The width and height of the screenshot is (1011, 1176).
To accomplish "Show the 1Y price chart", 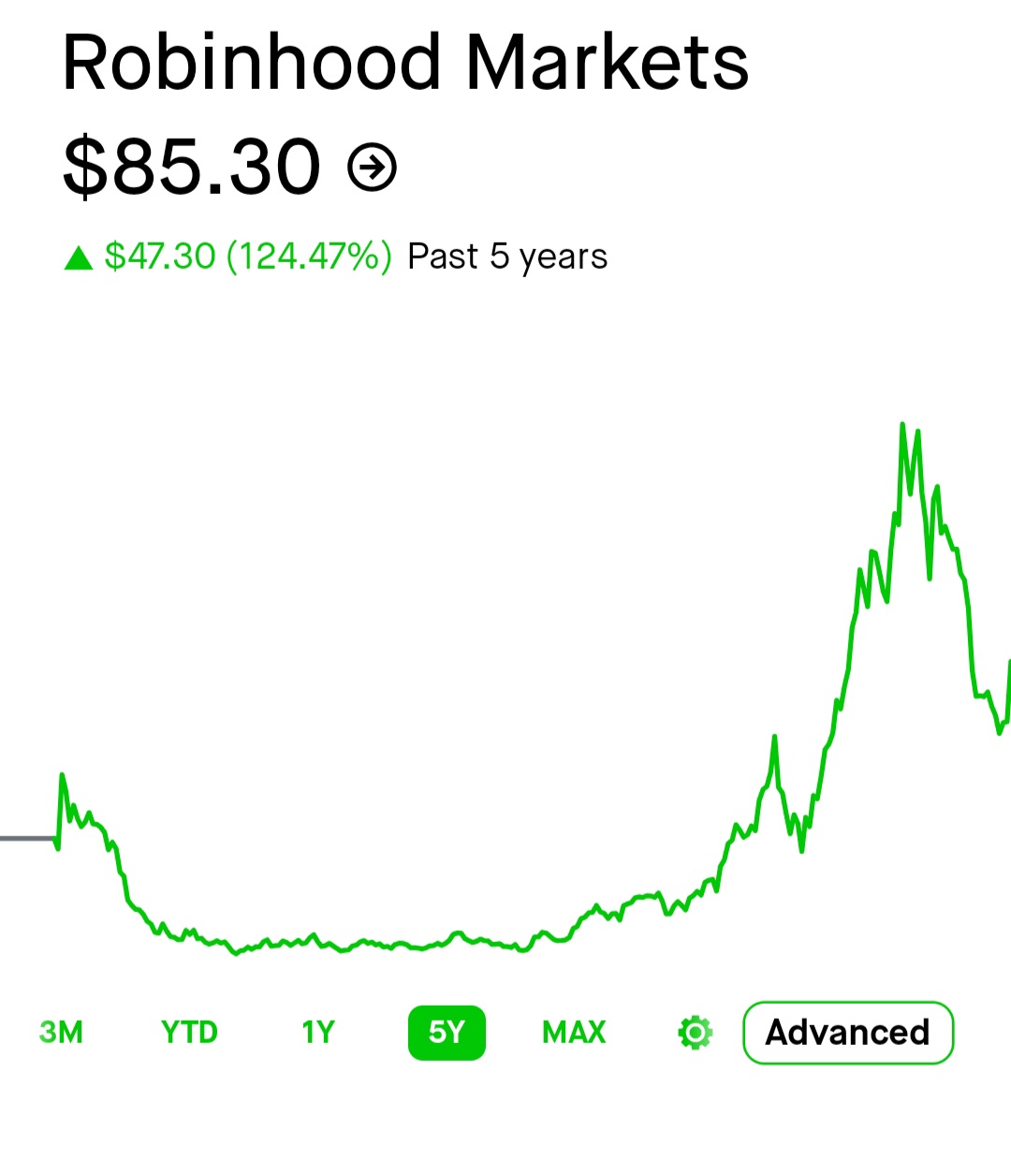I will pyautogui.click(x=318, y=1032).
